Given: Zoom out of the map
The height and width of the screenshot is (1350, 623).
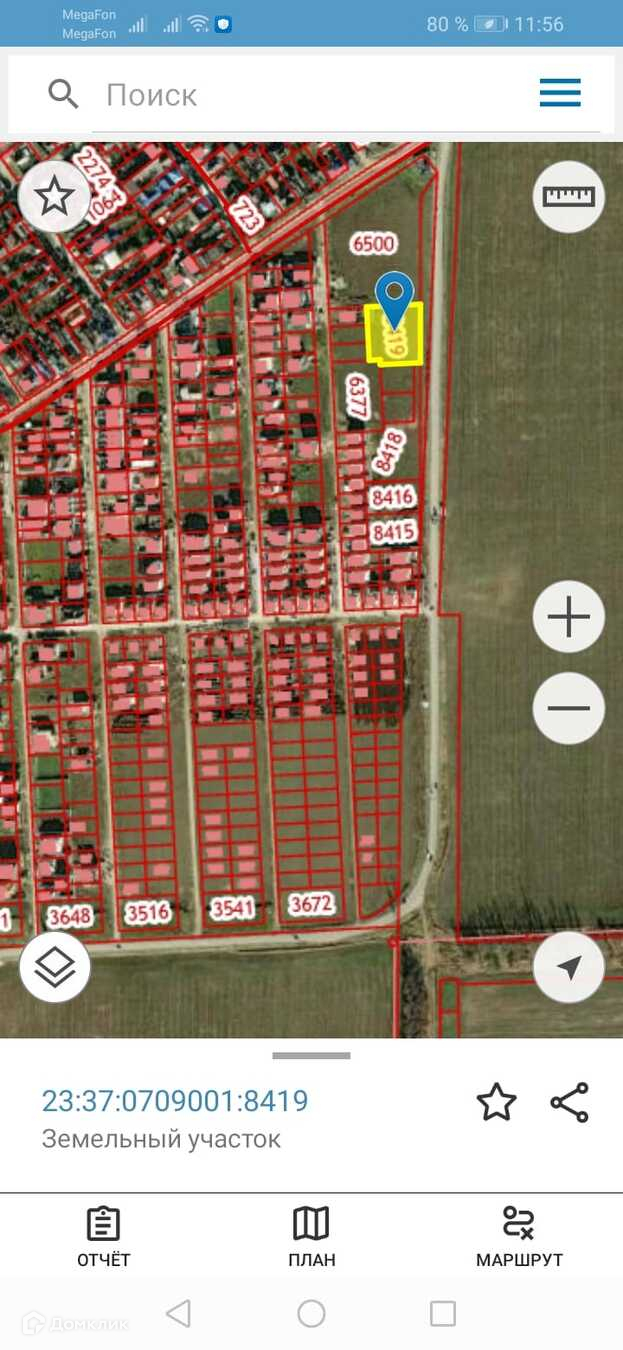Looking at the screenshot, I should 568,708.
